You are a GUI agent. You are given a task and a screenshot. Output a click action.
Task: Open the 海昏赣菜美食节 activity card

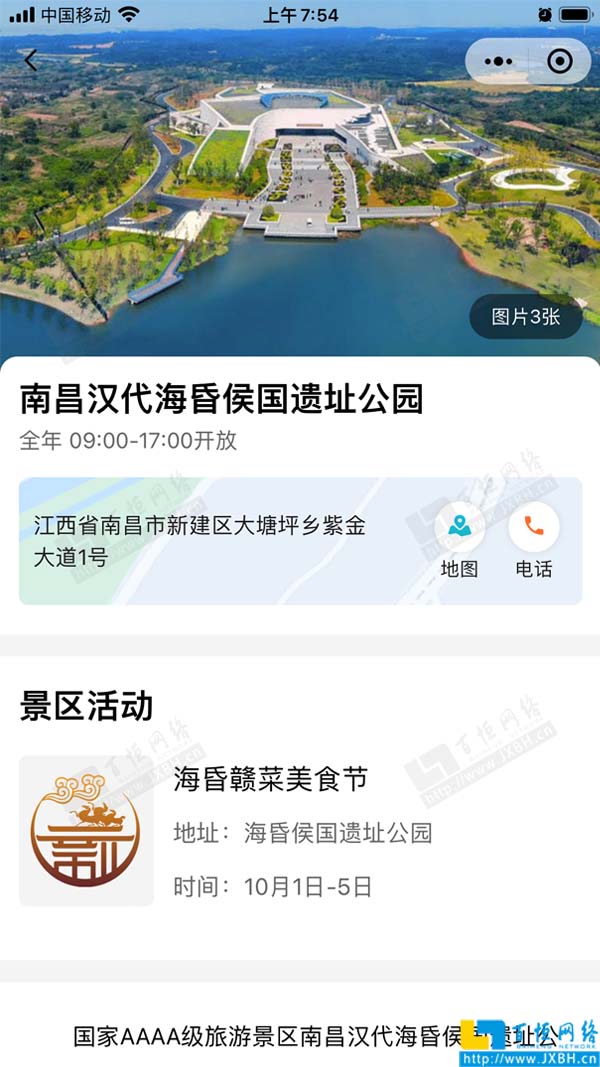(300, 831)
